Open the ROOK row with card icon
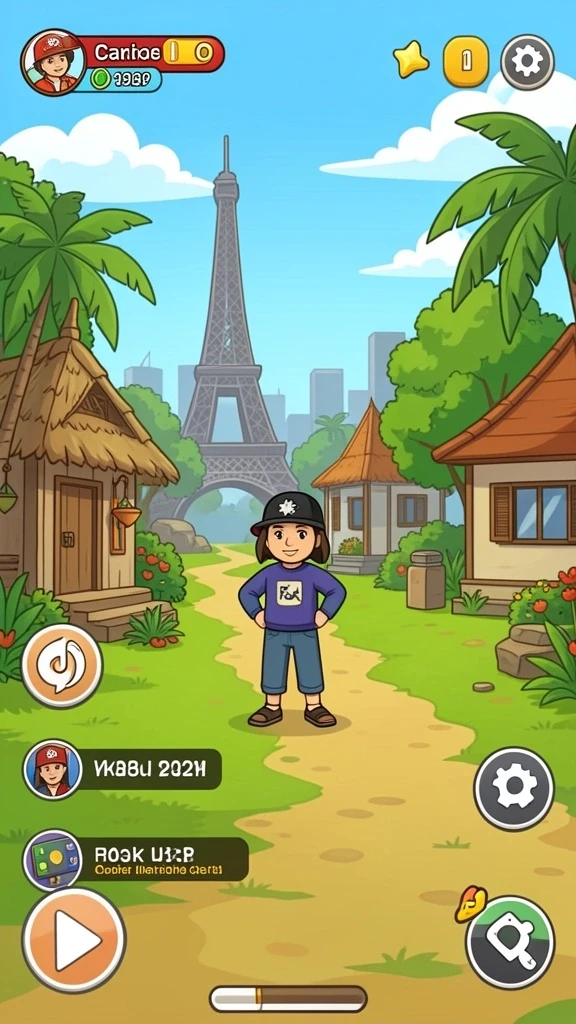The width and height of the screenshot is (576, 1024). (x=136, y=859)
